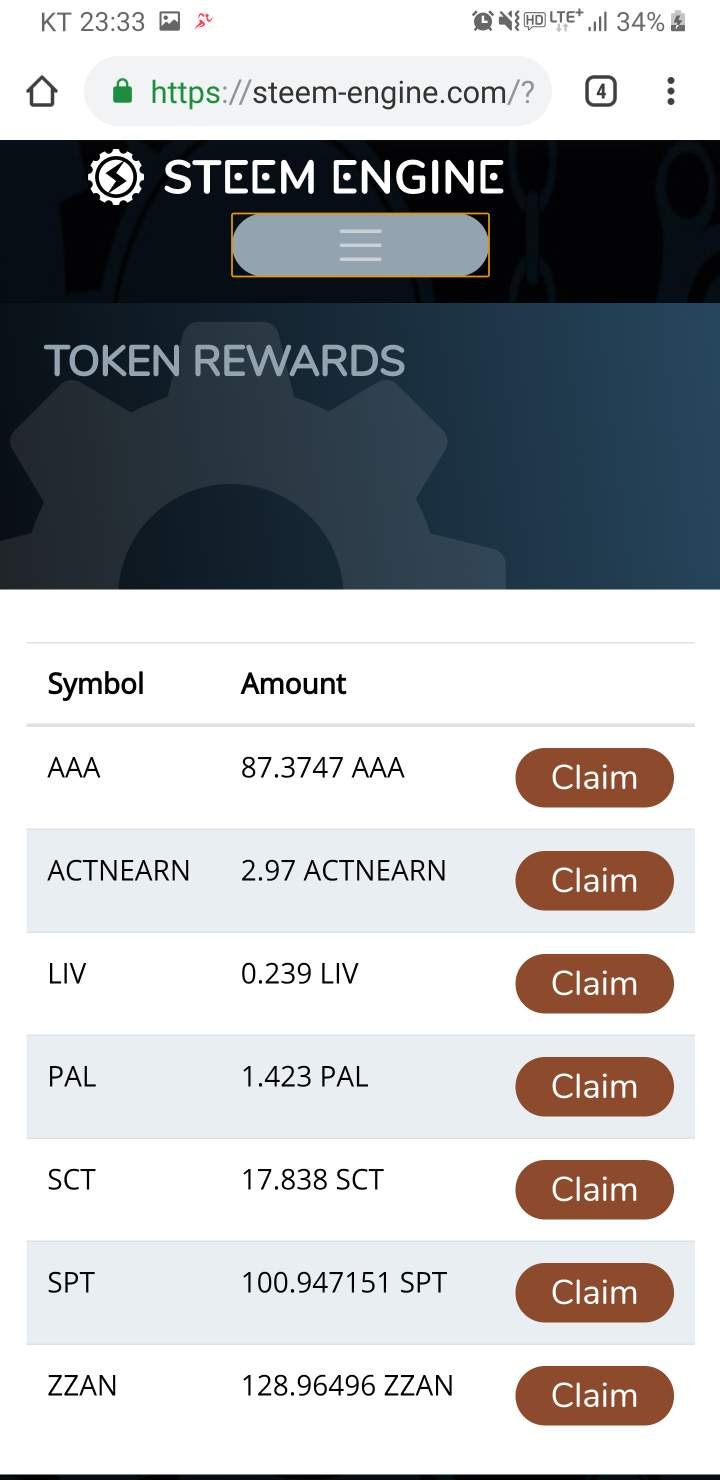Claim the SCT token reward
720x1480 pixels.
pyautogui.click(x=594, y=1189)
